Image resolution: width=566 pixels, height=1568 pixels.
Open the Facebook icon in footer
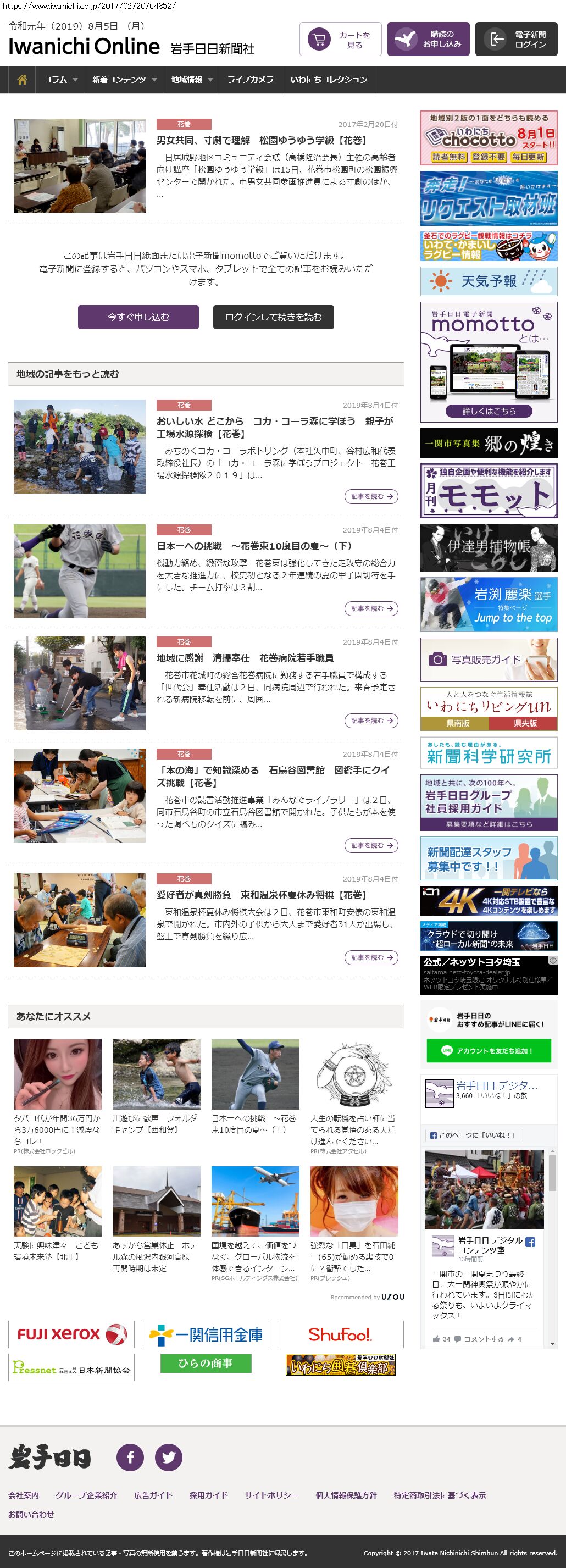point(130,1458)
